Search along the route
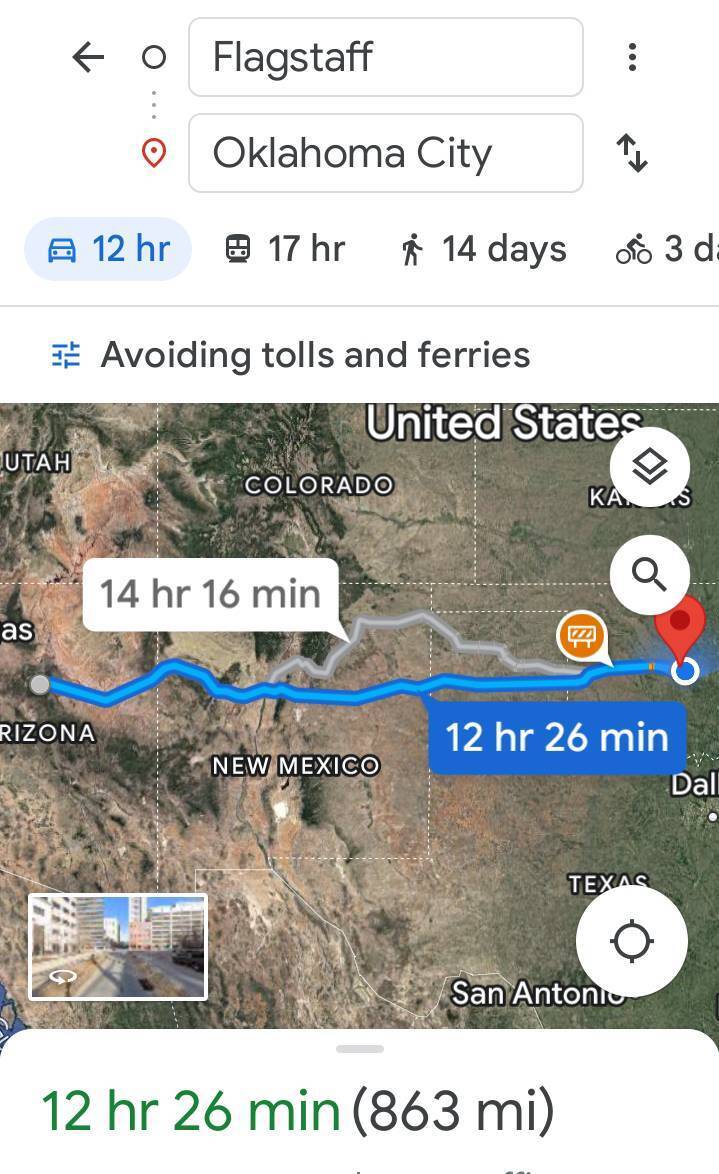This screenshot has height=1174, width=719. [650, 575]
